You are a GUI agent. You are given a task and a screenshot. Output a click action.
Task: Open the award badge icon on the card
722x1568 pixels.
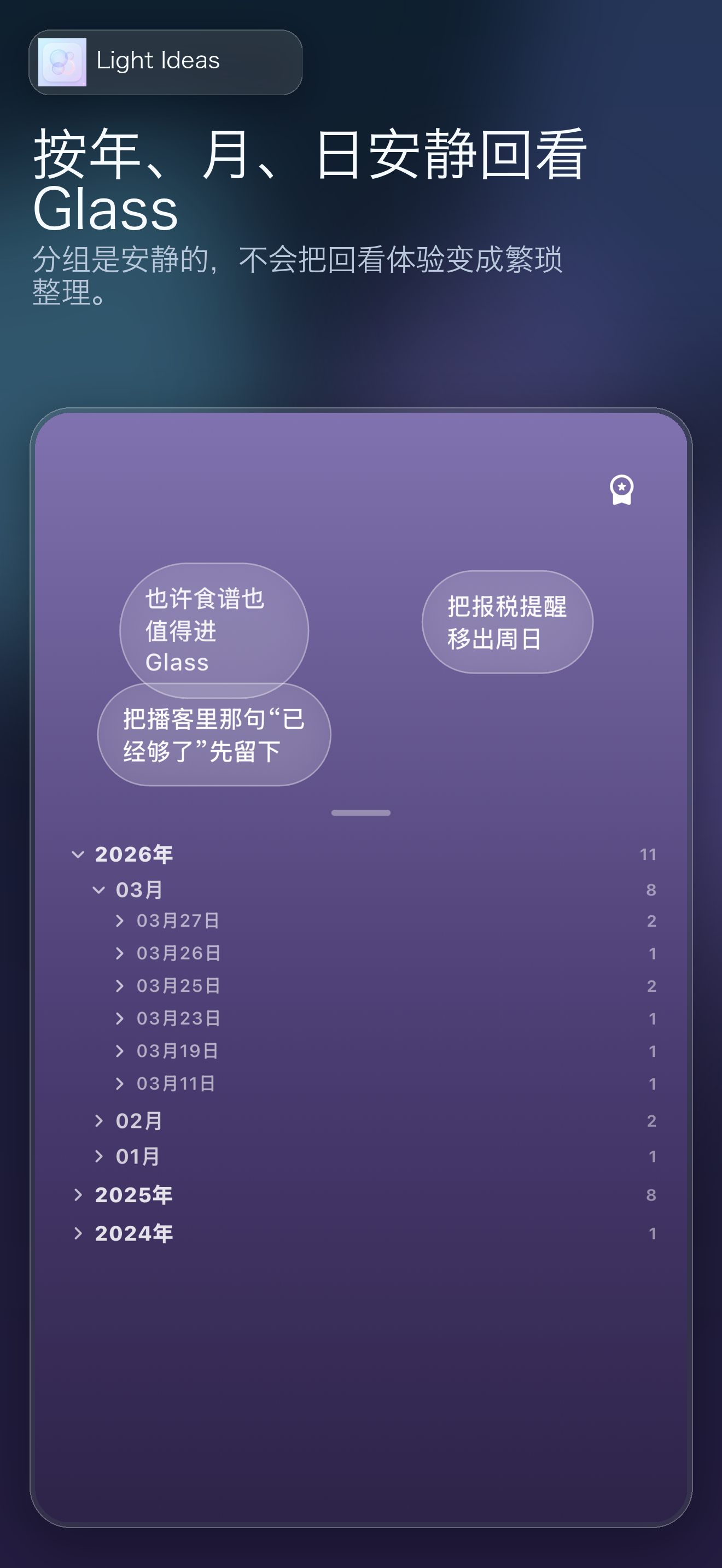click(x=622, y=490)
